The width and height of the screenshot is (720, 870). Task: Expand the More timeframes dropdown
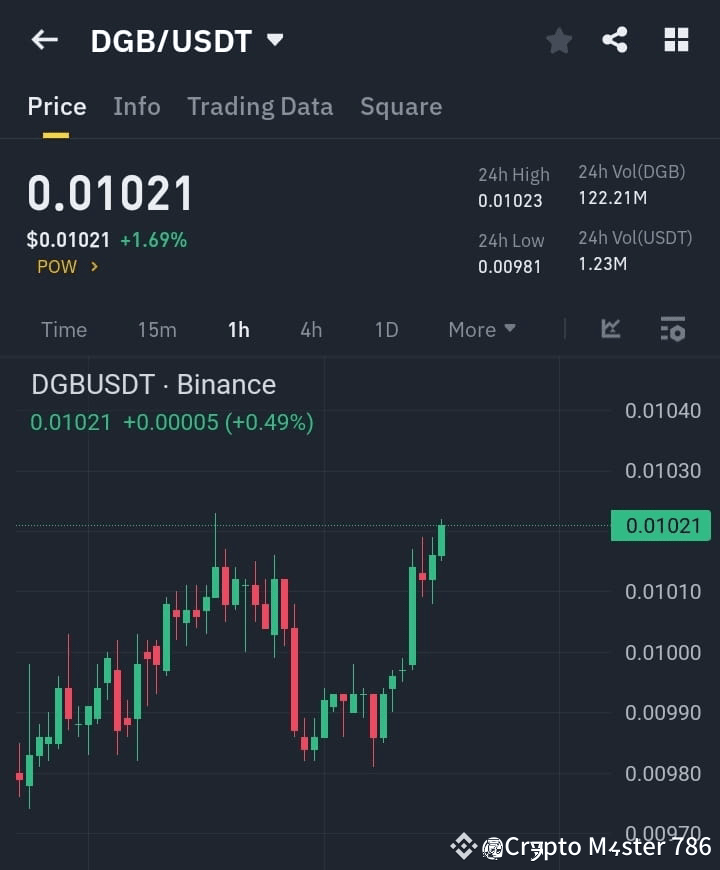click(x=481, y=329)
